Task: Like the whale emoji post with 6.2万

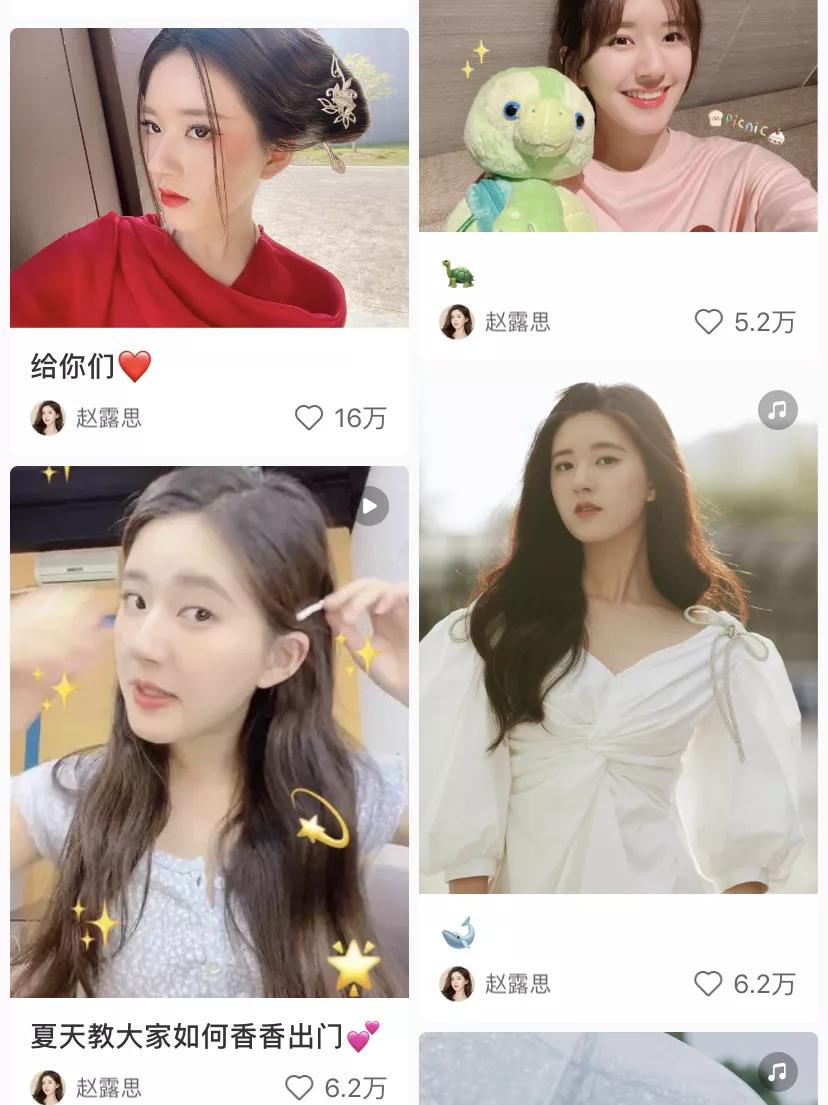Action: coord(708,984)
